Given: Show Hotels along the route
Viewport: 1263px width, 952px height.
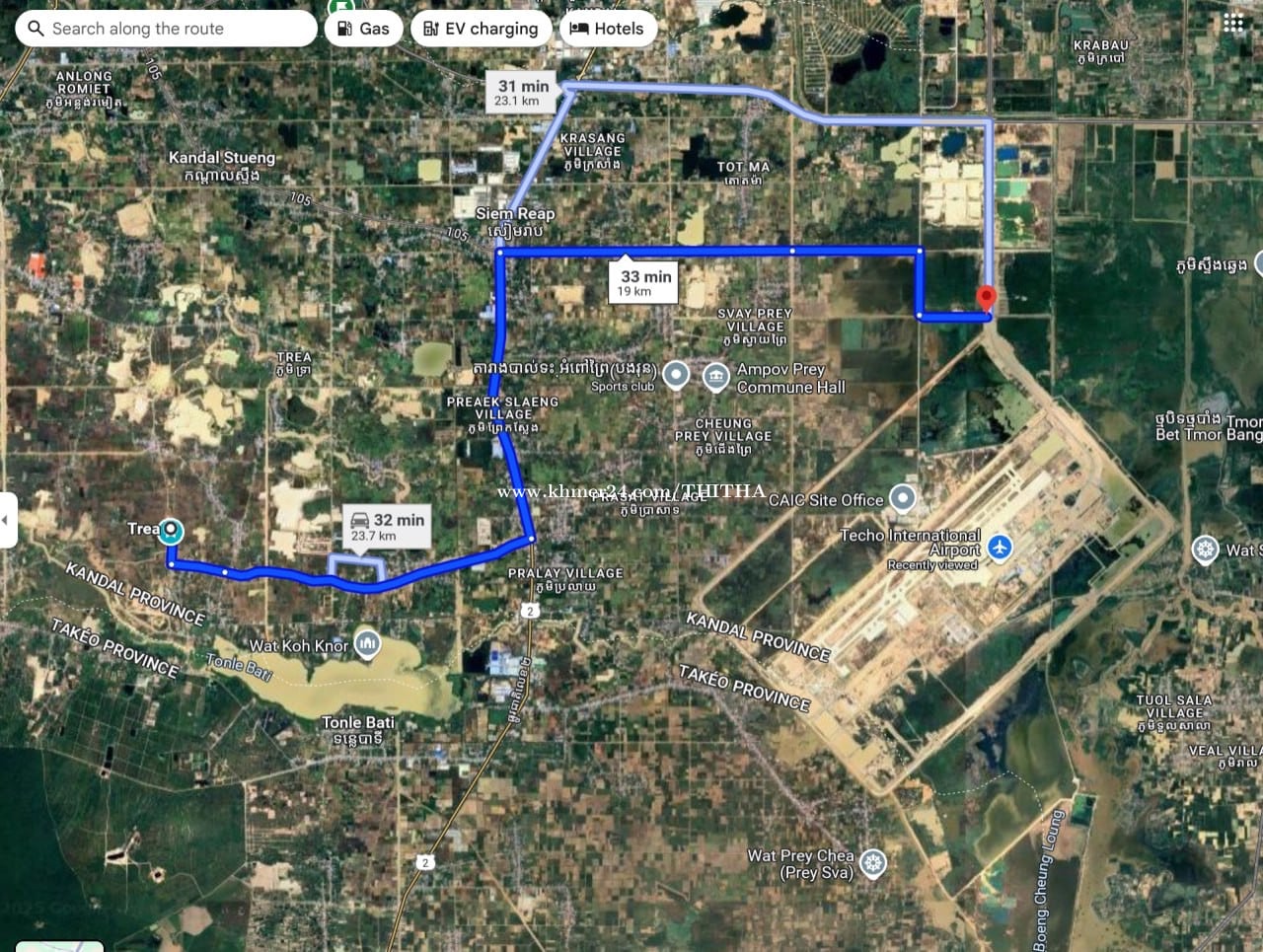Looking at the screenshot, I should click(607, 29).
